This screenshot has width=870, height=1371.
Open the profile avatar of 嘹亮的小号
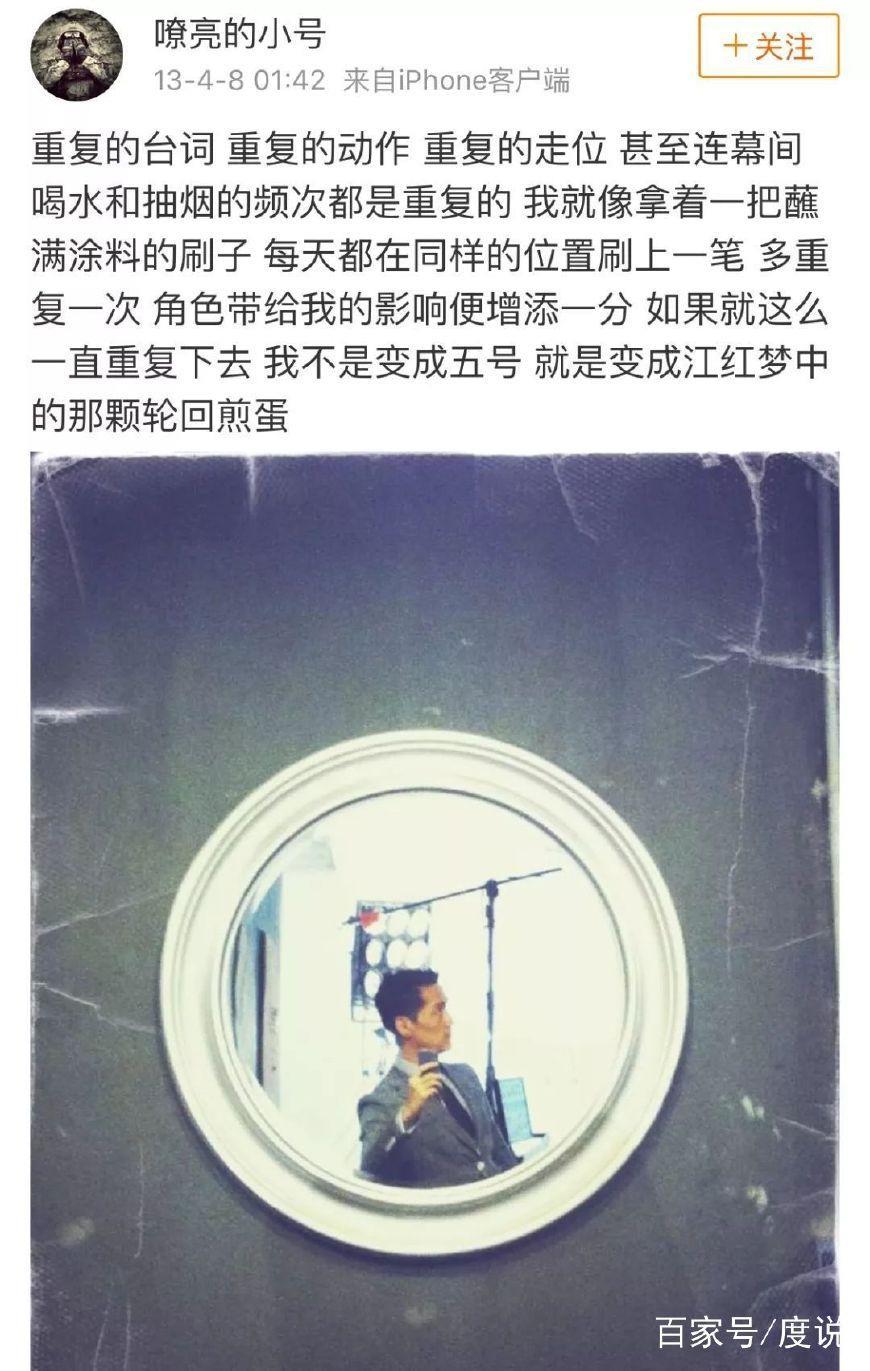click(76, 55)
